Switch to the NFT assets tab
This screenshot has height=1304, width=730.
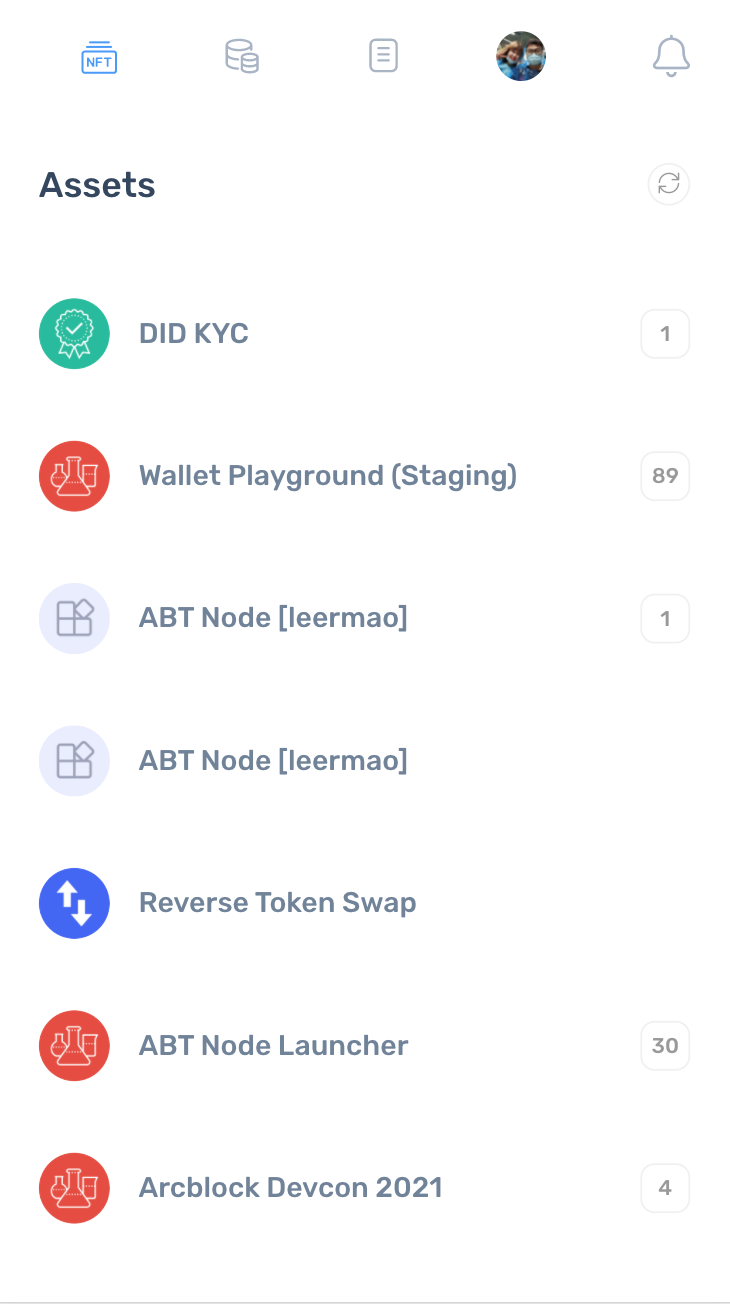pyautogui.click(x=99, y=56)
